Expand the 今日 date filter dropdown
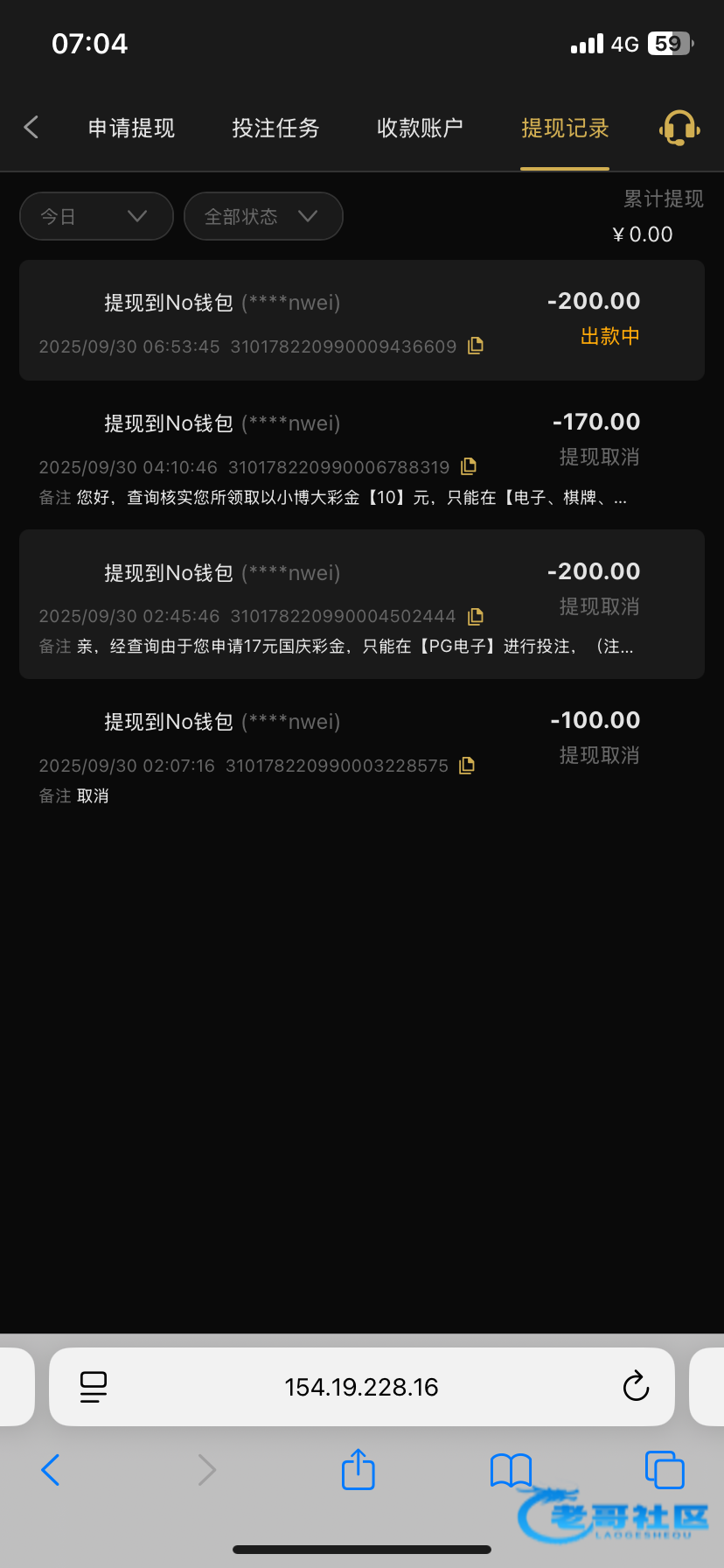The height and width of the screenshot is (1568, 724). [96, 216]
